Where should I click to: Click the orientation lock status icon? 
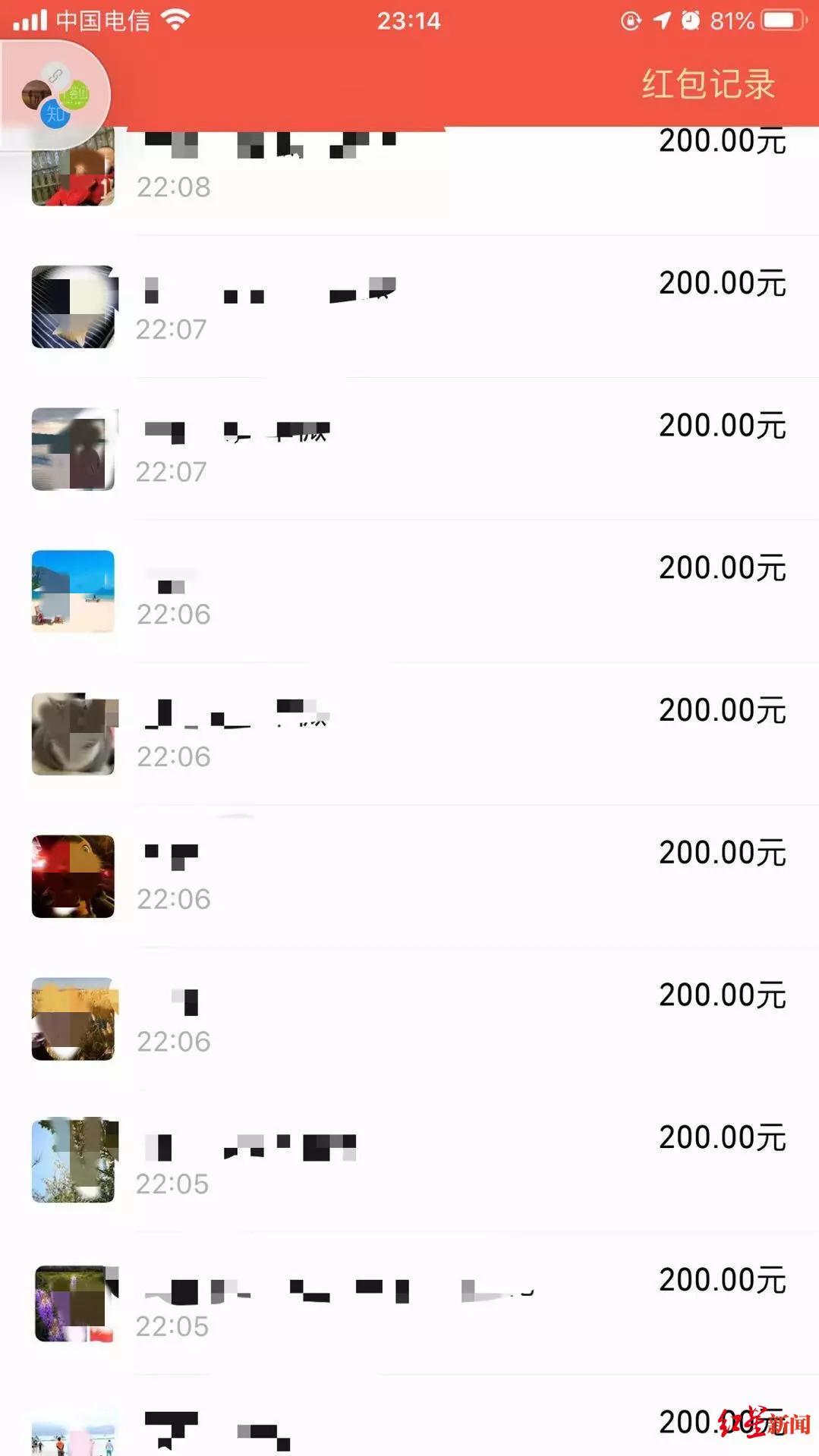632,20
